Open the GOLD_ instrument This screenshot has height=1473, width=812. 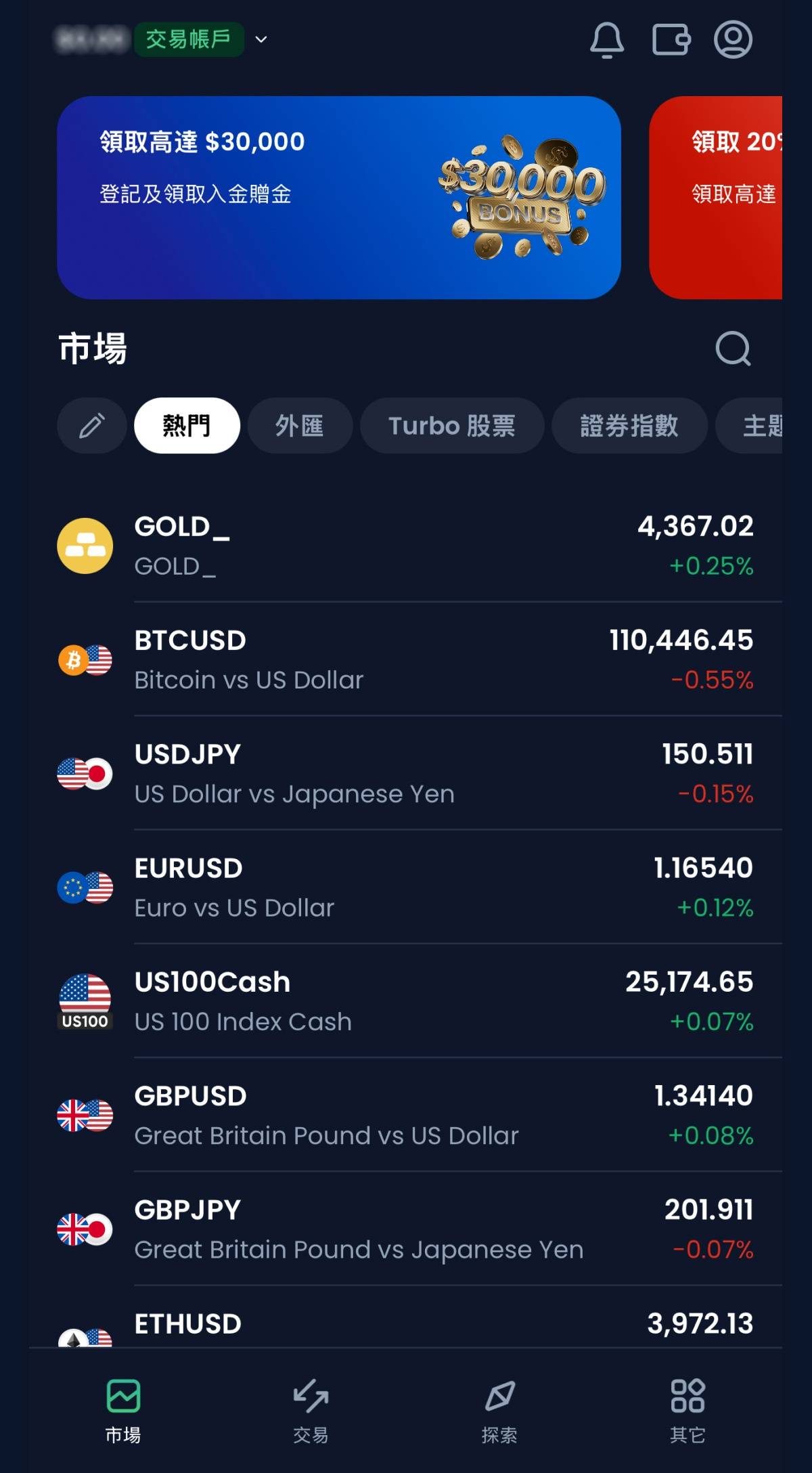[406, 546]
